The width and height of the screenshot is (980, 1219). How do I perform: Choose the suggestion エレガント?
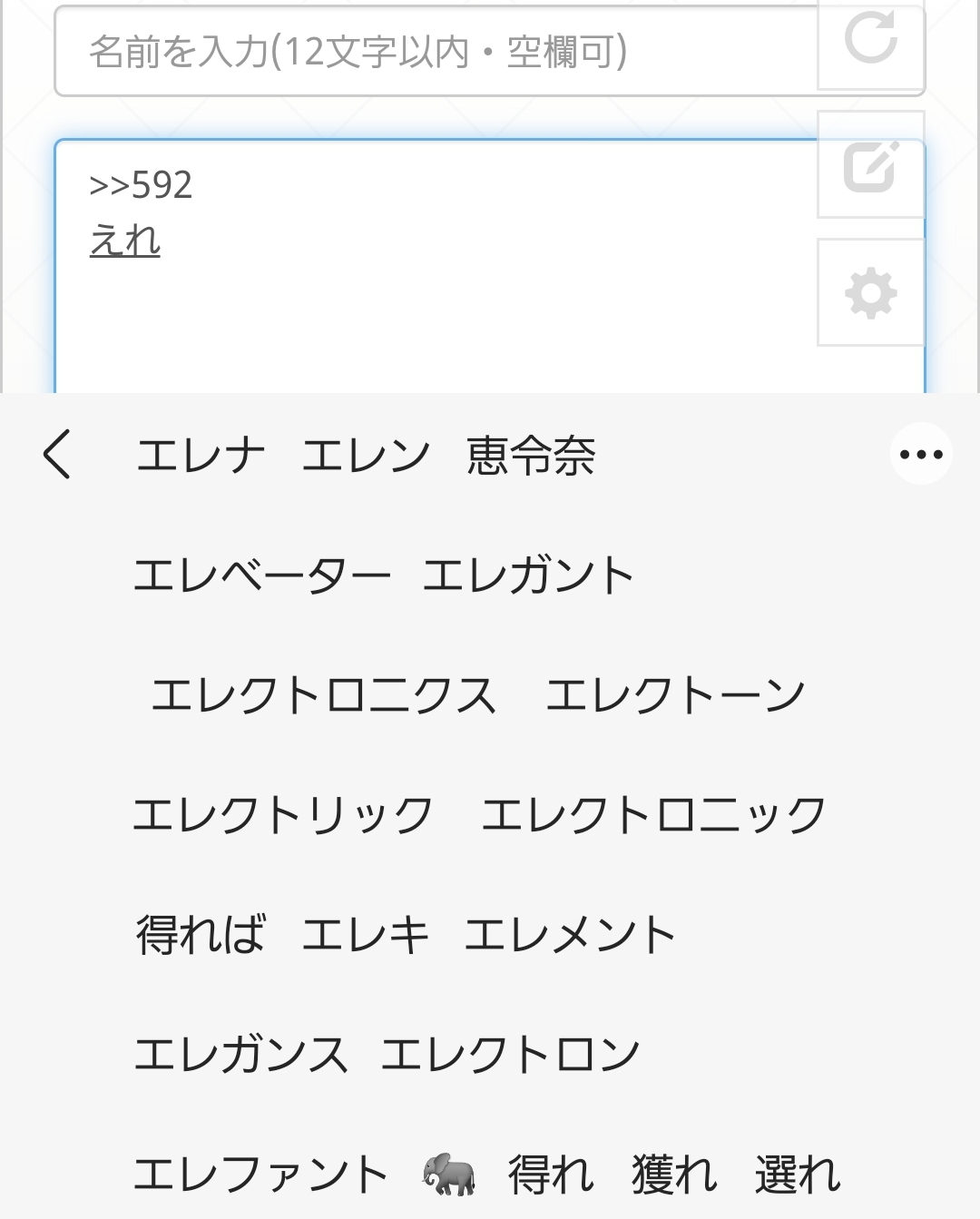[x=528, y=575]
